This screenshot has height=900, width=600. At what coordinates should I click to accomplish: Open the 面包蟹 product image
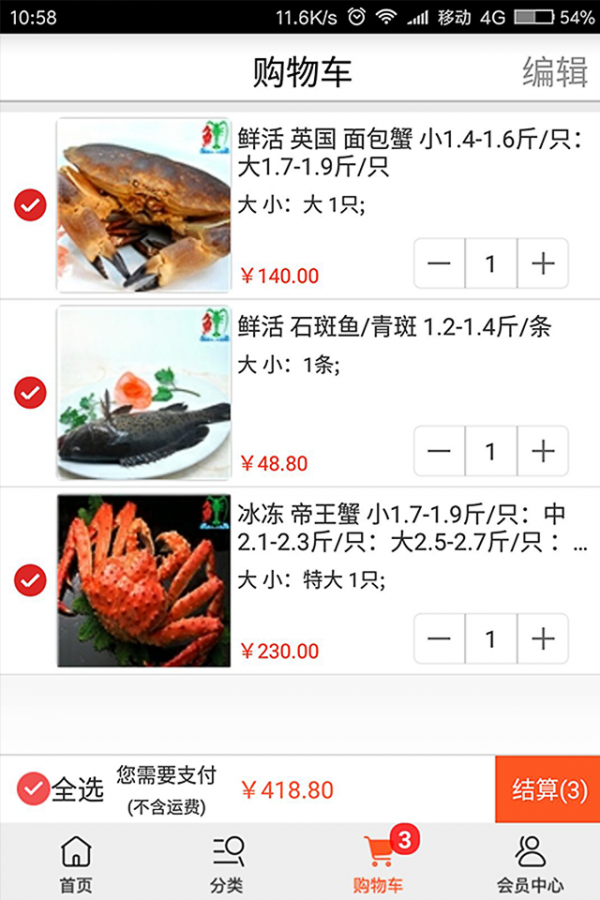point(144,205)
